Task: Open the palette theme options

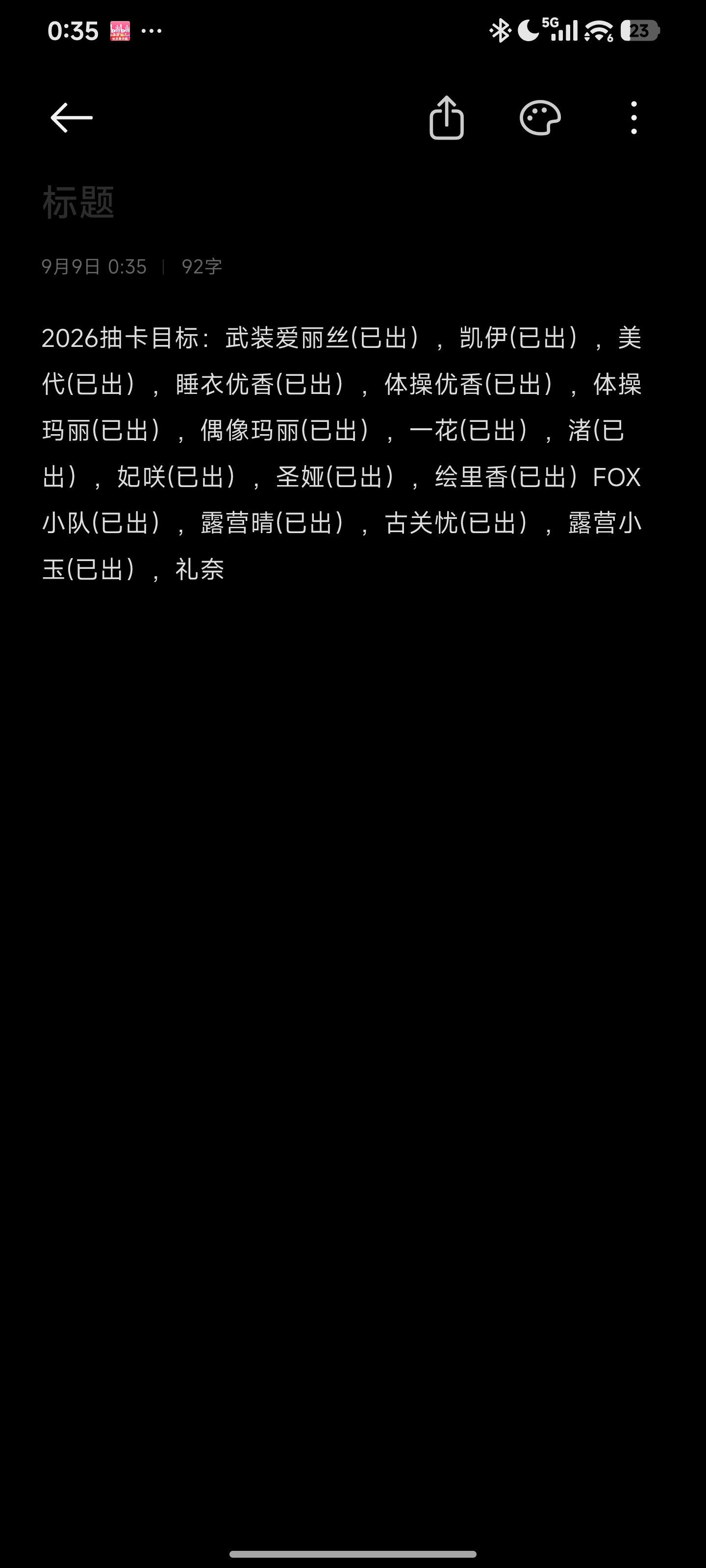Action: 540,118
